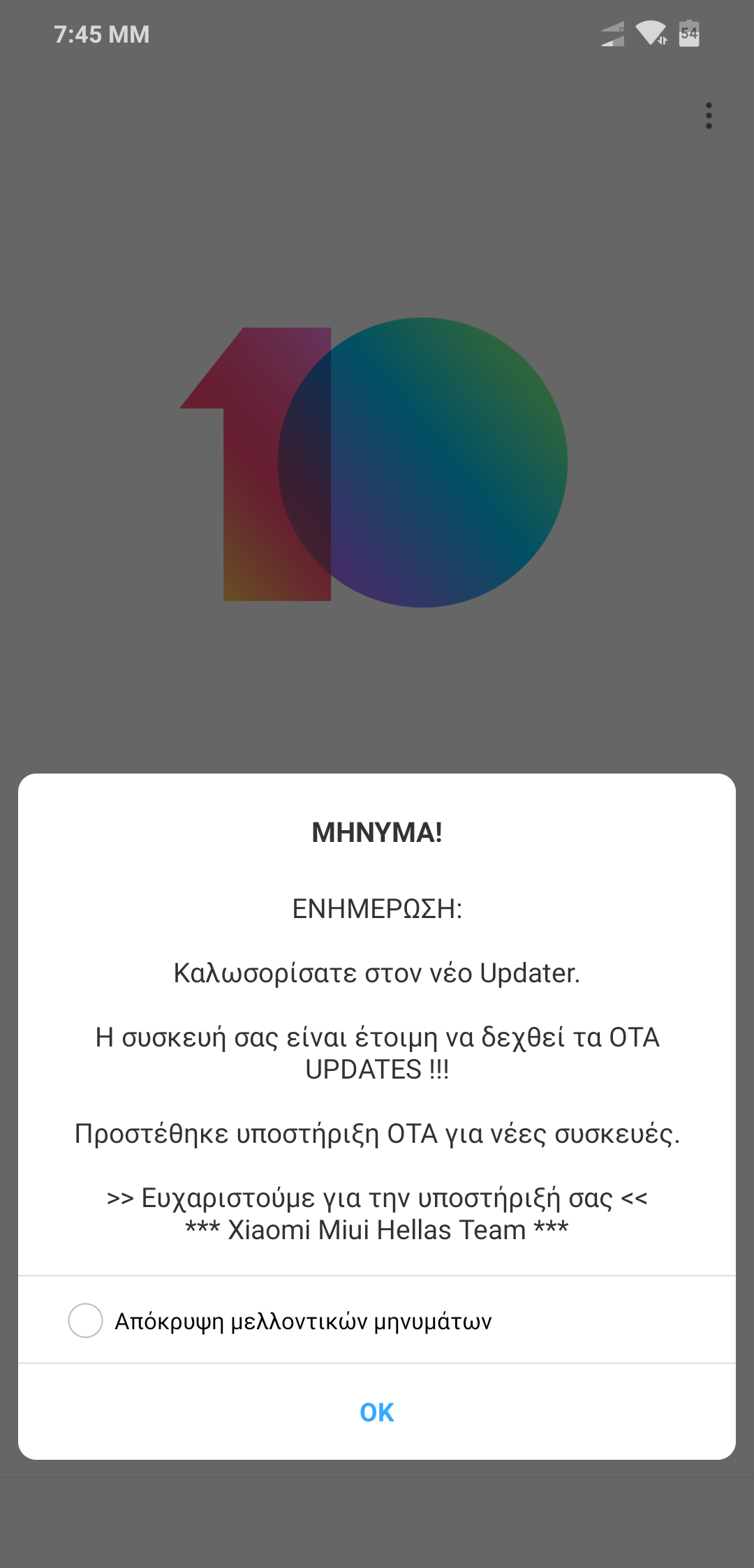Confirm the message with OK
The height and width of the screenshot is (1568, 754).
point(377,1412)
